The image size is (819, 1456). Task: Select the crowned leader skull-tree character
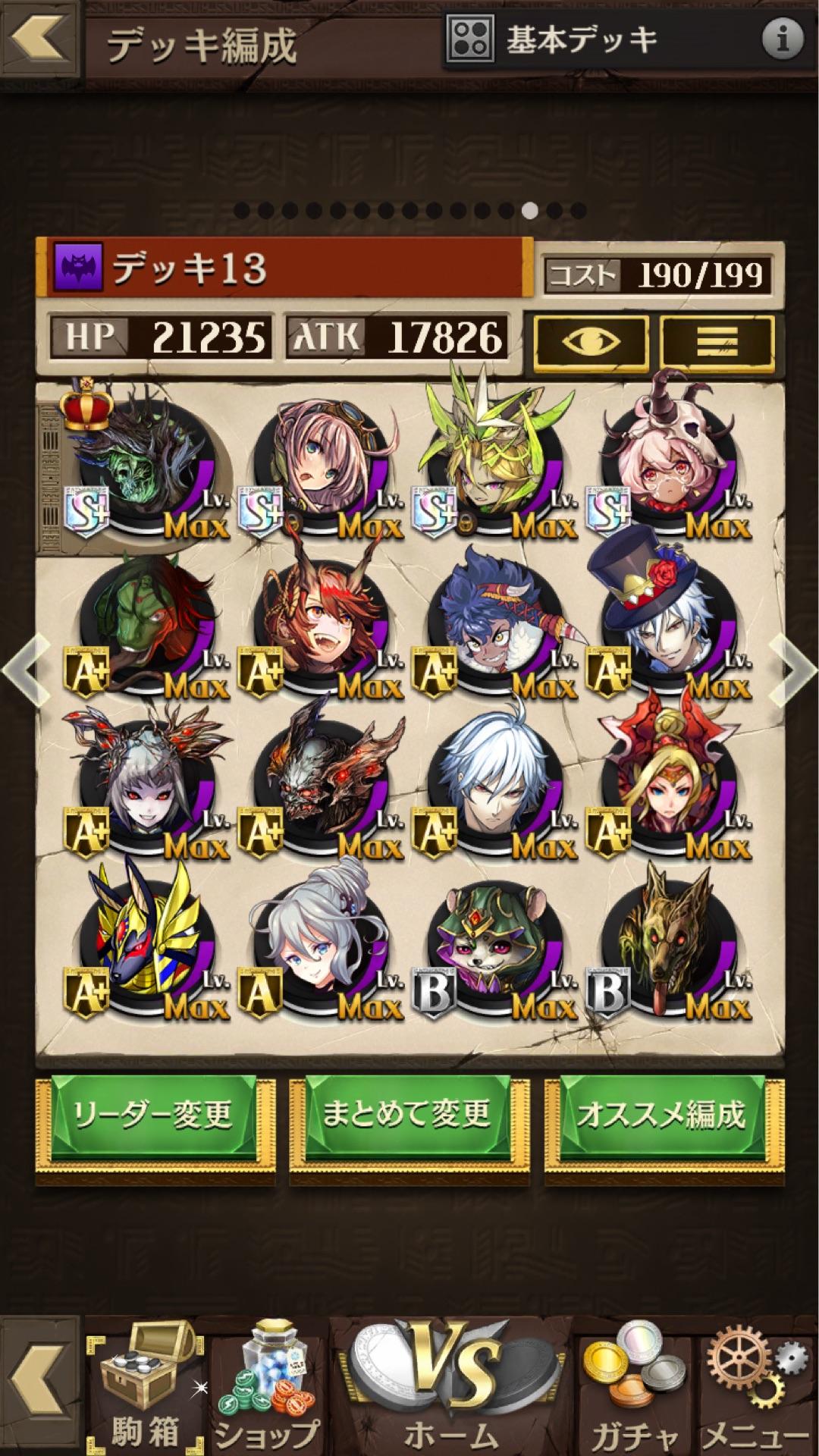(146, 464)
